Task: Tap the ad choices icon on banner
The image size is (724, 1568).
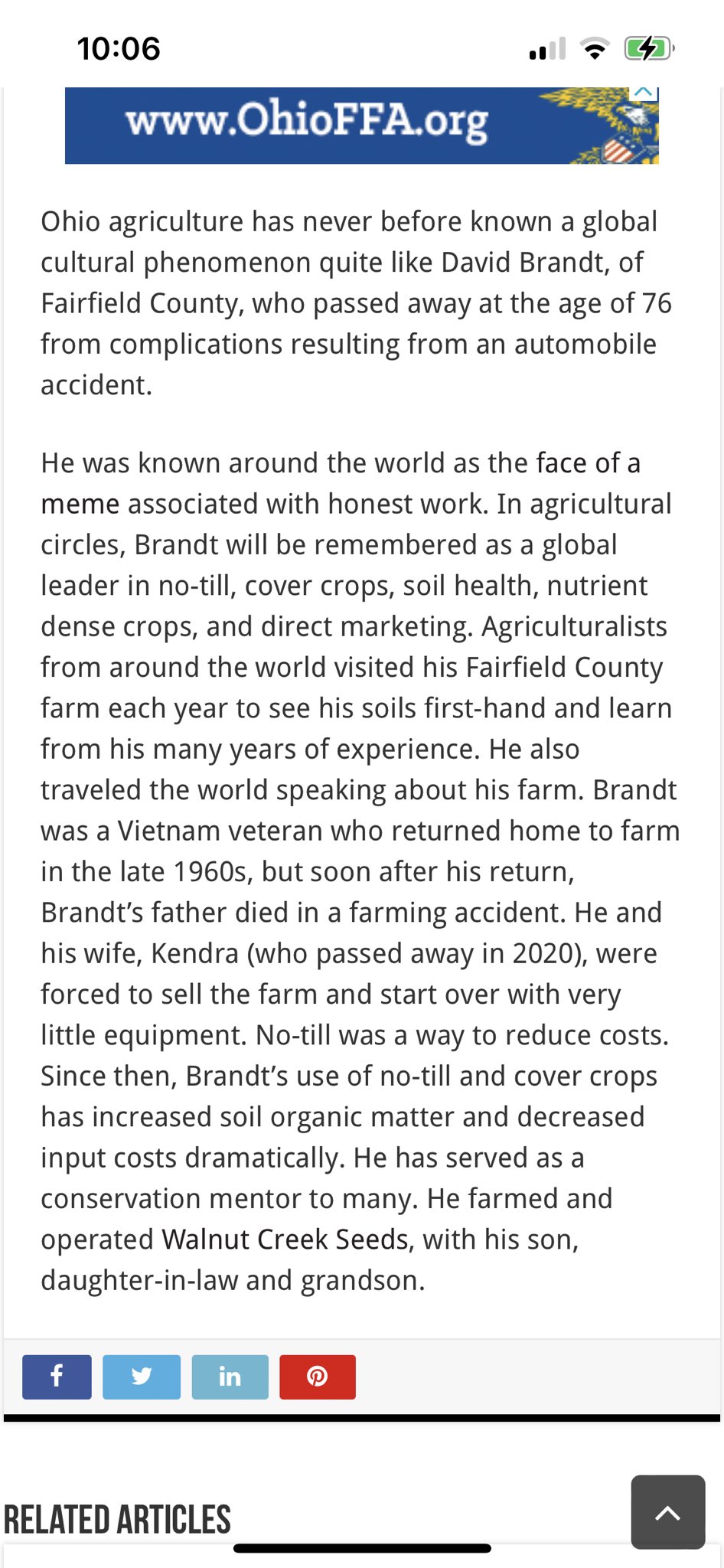Action: pos(644,93)
